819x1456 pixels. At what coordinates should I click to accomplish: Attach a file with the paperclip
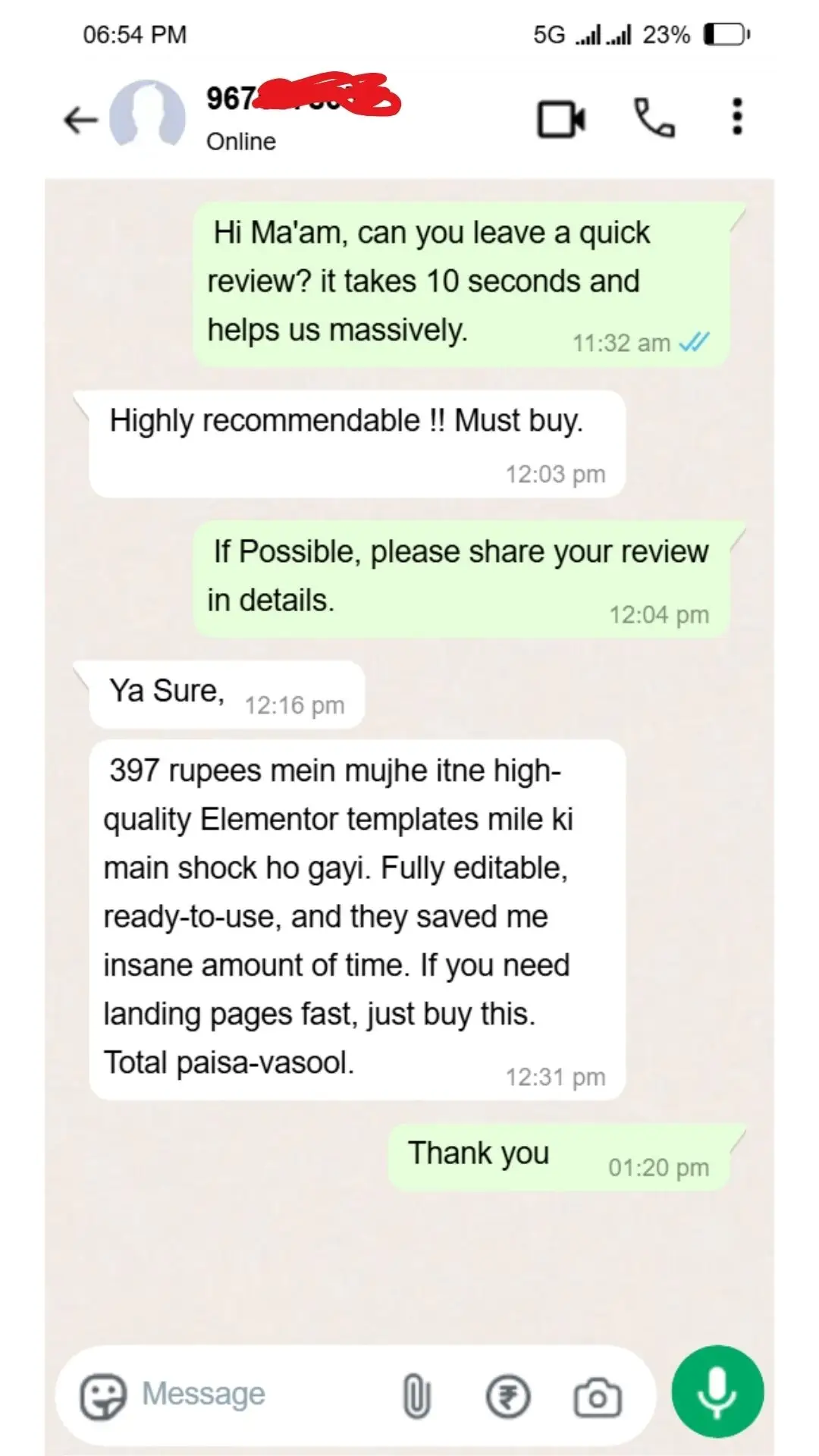(x=416, y=1396)
